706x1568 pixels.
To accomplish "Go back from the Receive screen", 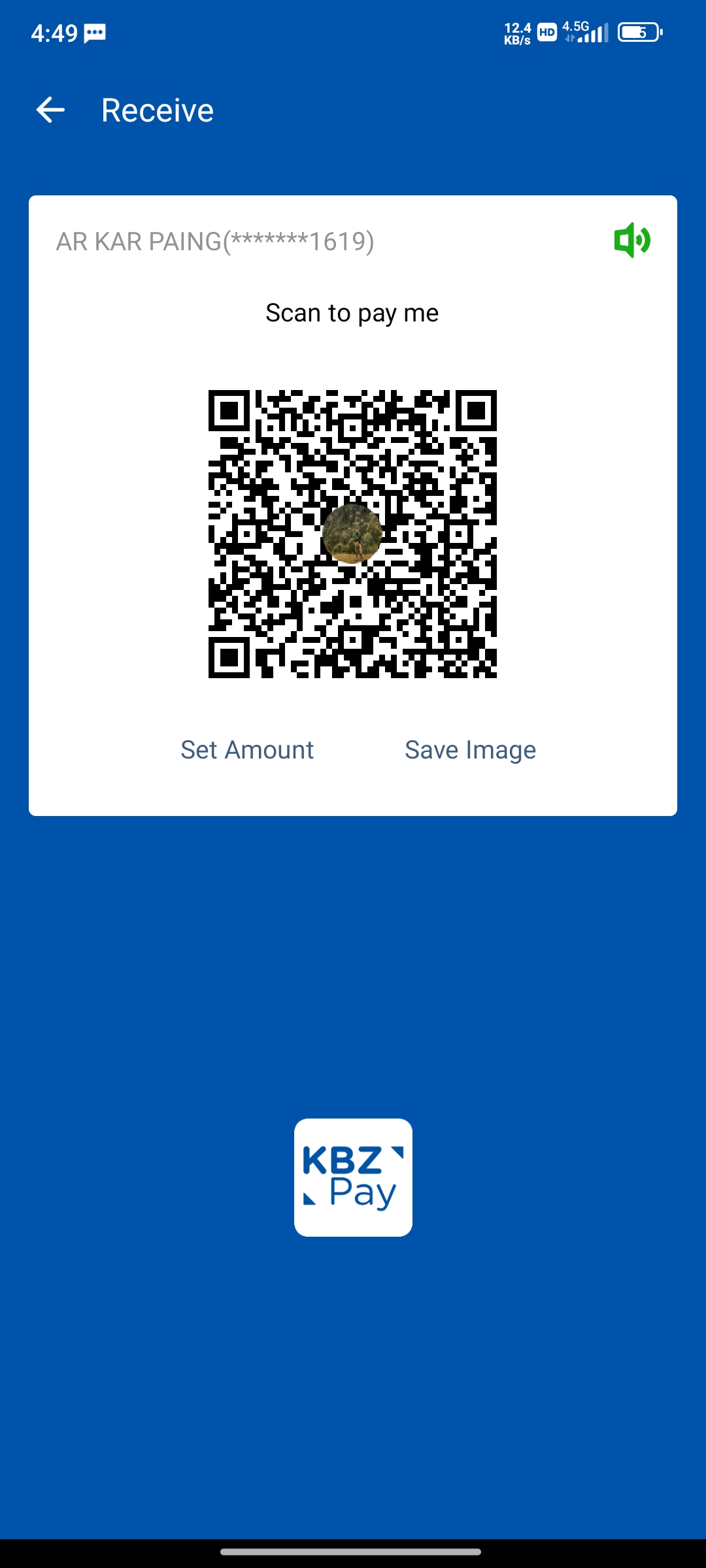I will click(x=50, y=110).
